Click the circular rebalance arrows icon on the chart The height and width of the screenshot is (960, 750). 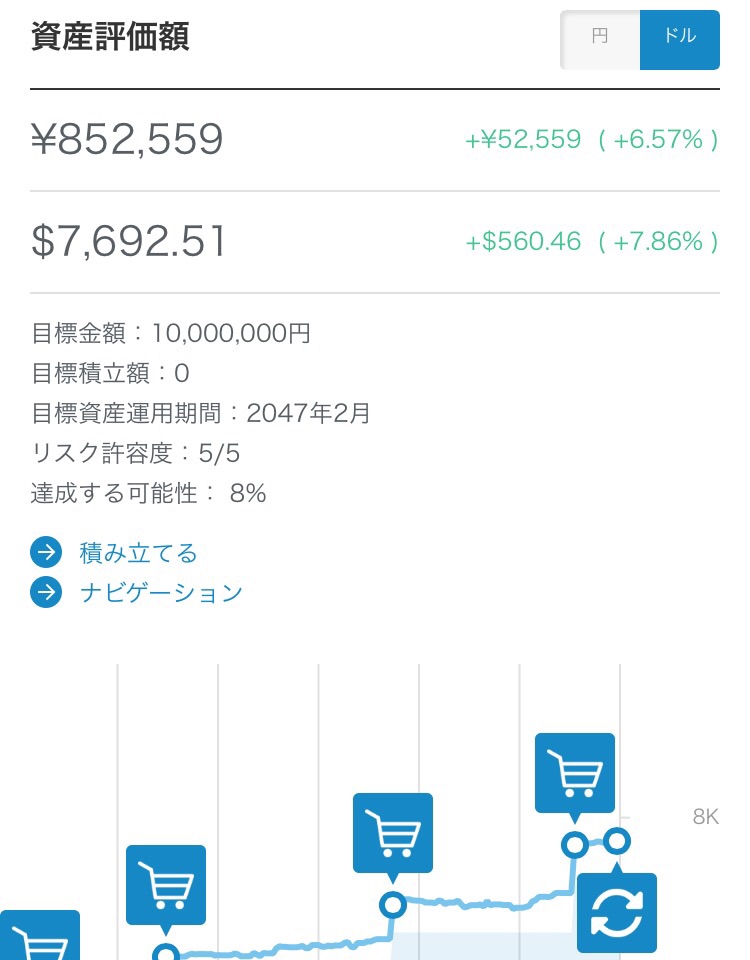click(617, 911)
